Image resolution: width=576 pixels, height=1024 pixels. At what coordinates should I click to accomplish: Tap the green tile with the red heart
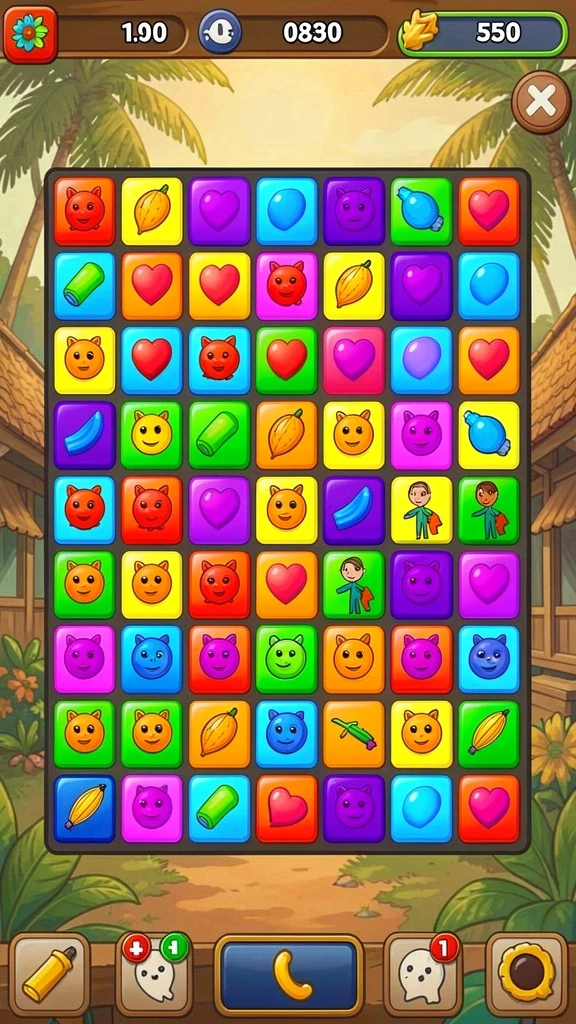pyautogui.click(x=287, y=360)
